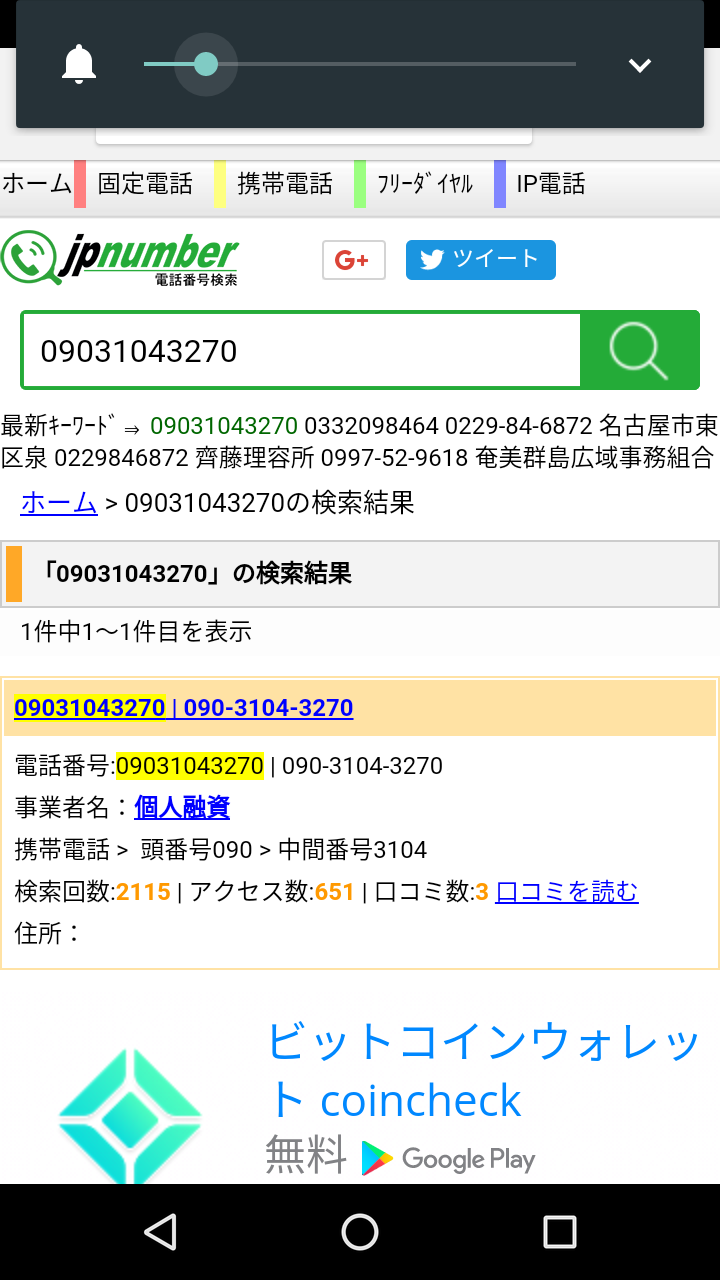Tweet this page with ツイート button
The width and height of the screenshot is (720, 1280).
coord(480,260)
